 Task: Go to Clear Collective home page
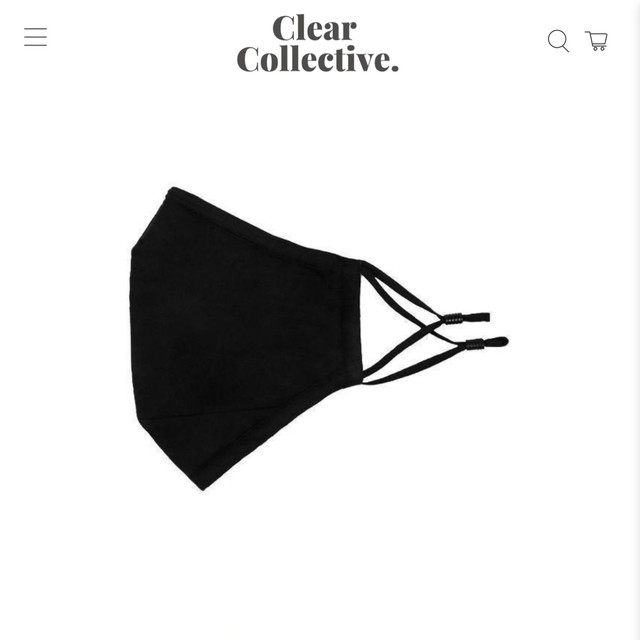318,44
